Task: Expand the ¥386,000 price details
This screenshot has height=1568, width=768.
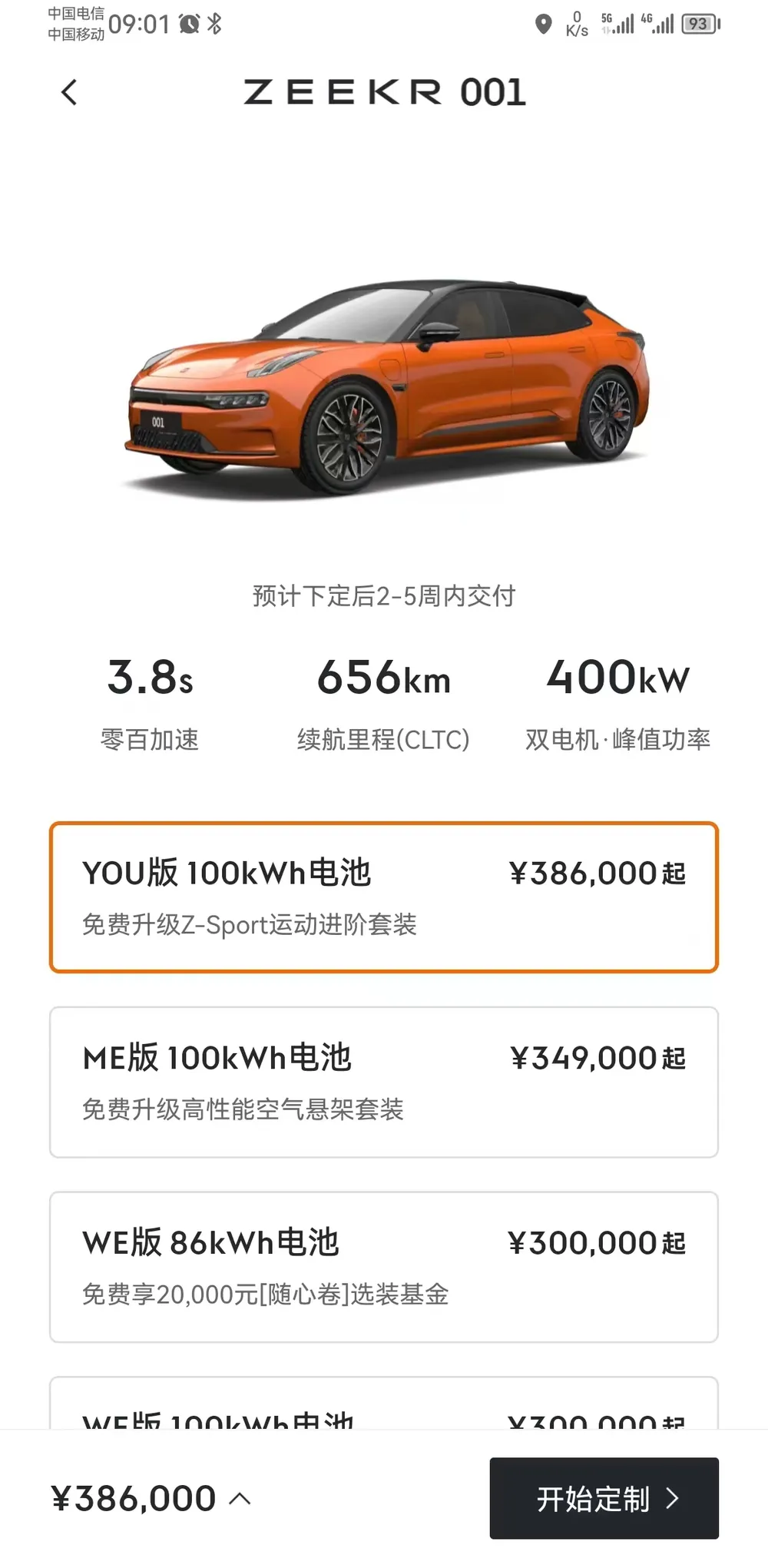Action: 240,1499
